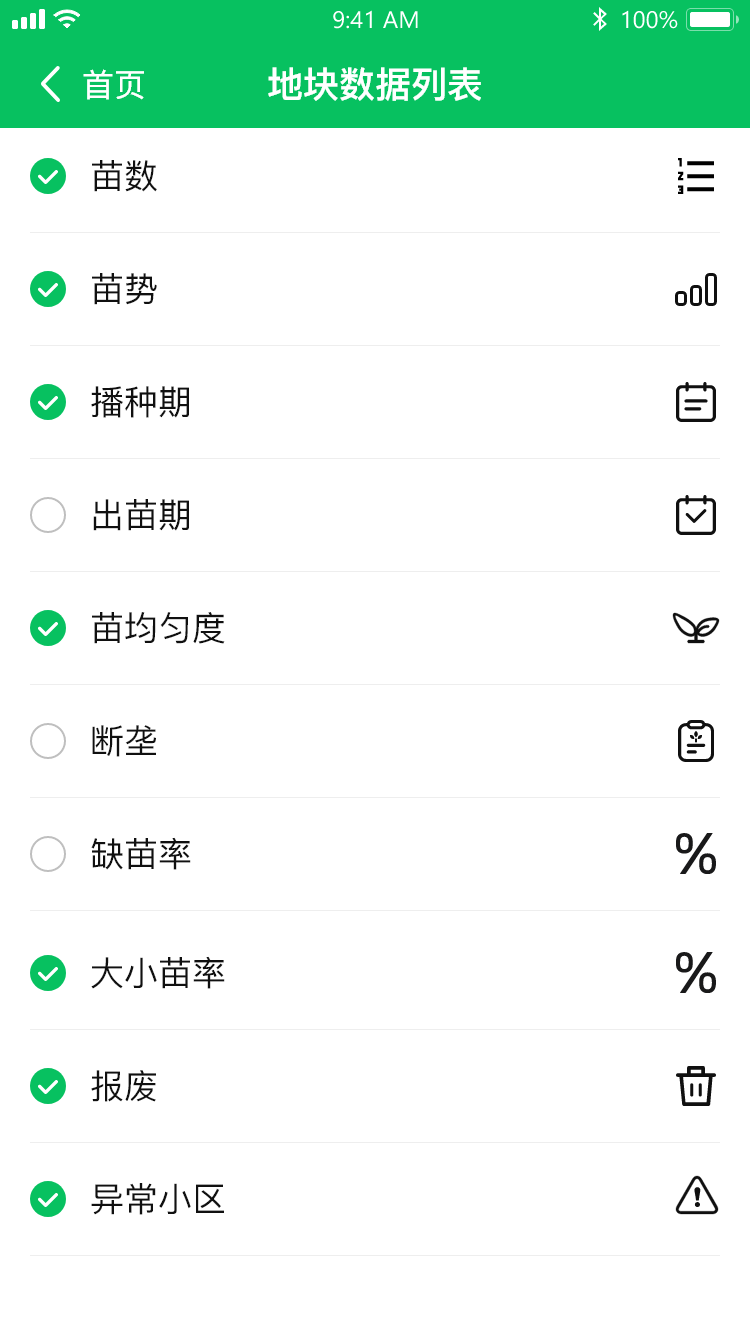Click the numbered list icon beside 苗数
Image resolution: width=750 pixels, height=1334 pixels.
(696, 176)
